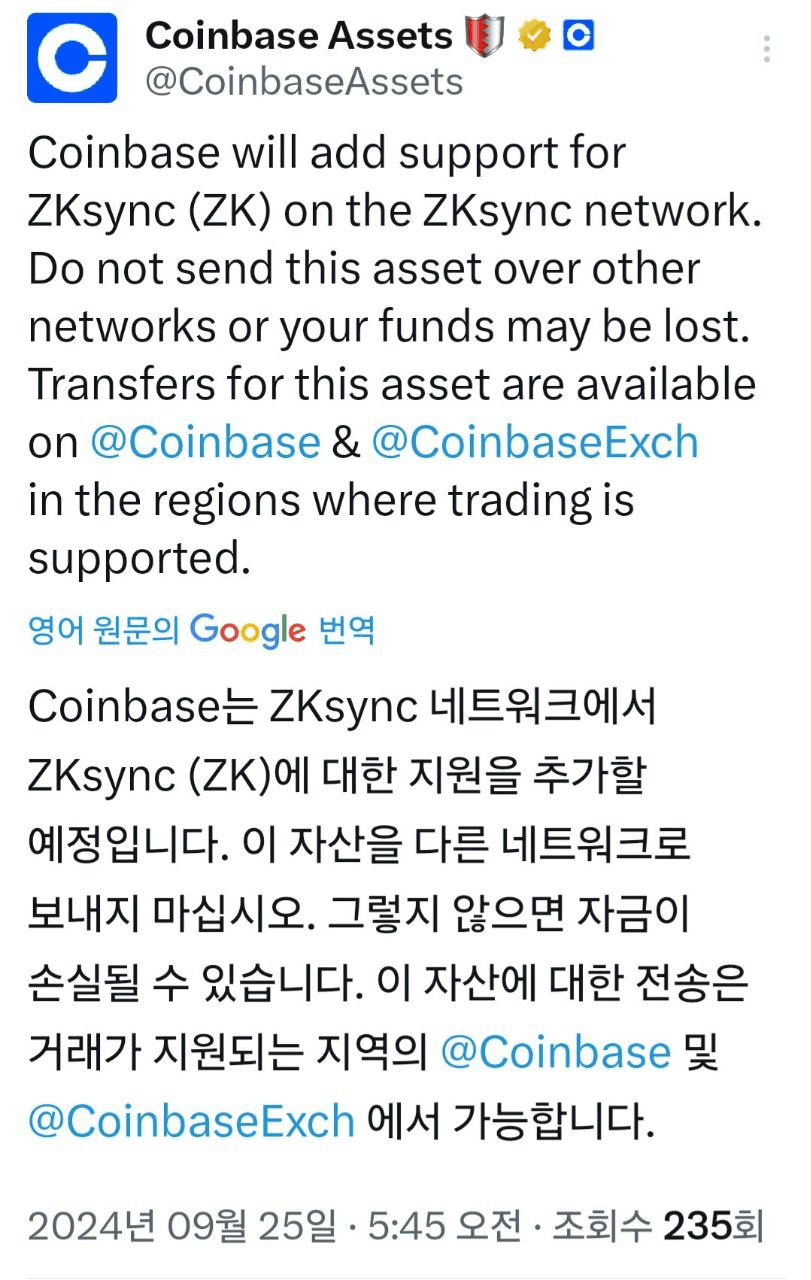The width and height of the screenshot is (811, 1280).
Task: Open the Coinbase affiliate badge next to the name
Action: click(579, 37)
